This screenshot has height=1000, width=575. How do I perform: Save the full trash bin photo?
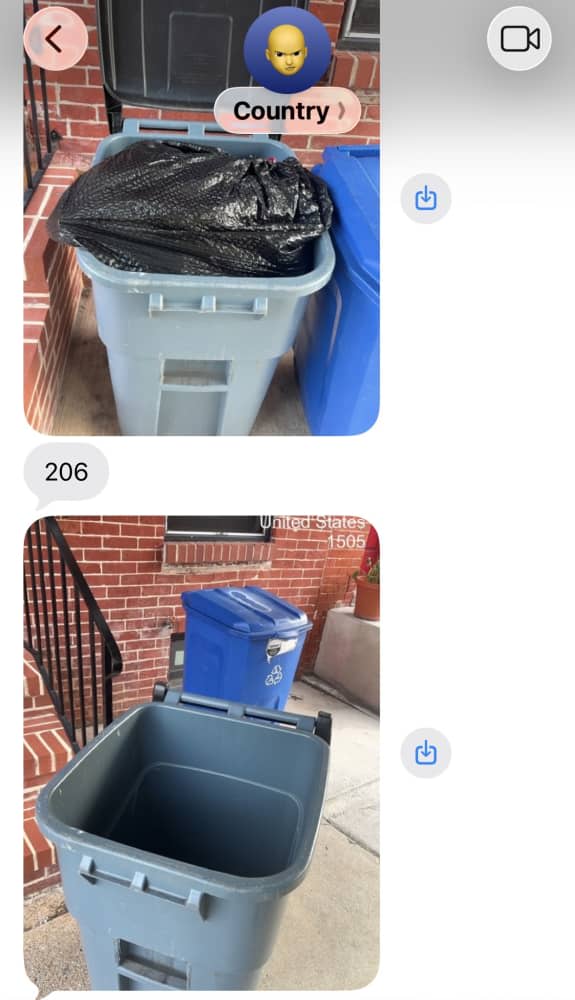pyautogui.click(x=426, y=198)
